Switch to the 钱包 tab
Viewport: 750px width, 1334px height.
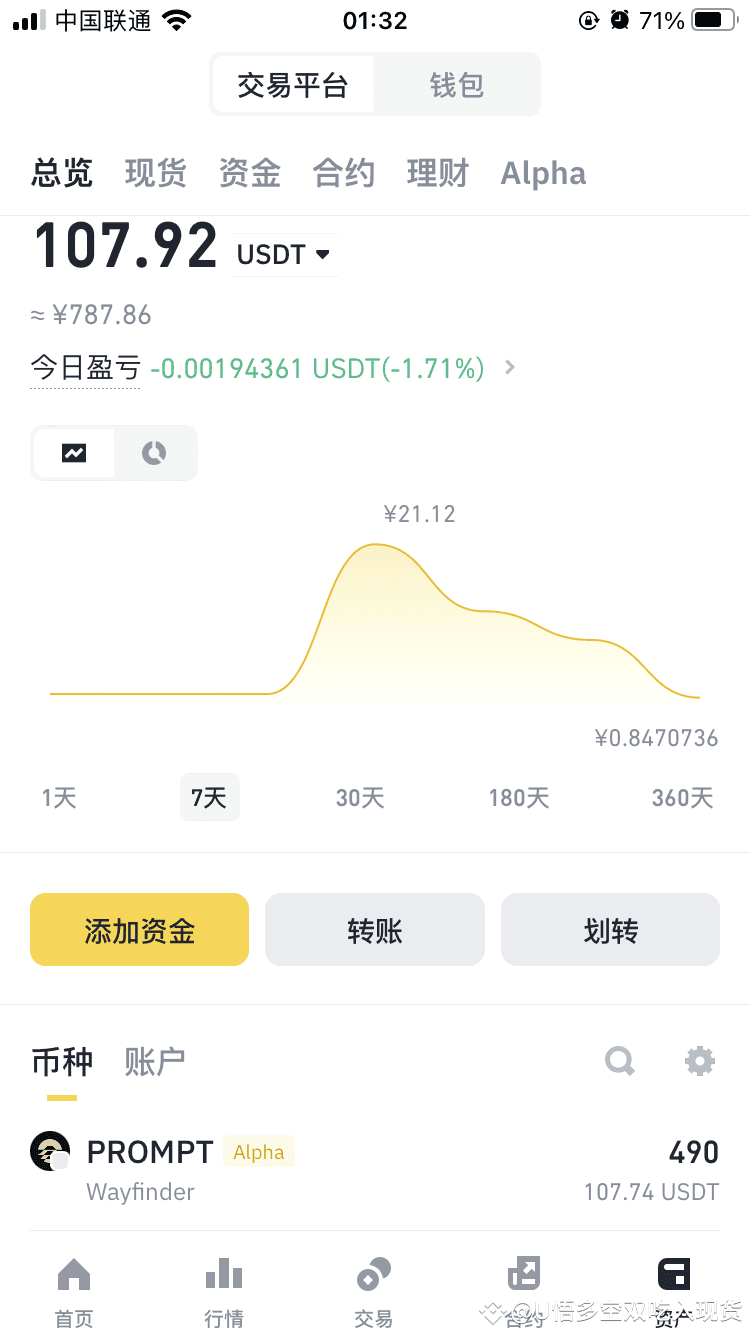[456, 85]
